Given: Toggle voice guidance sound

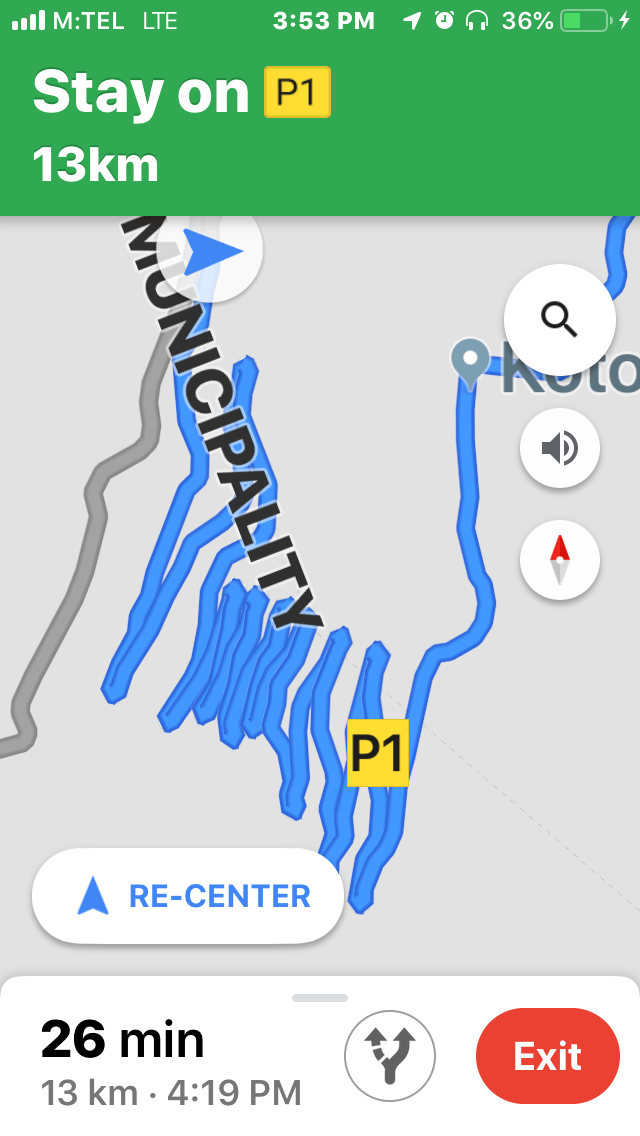Looking at the screenshot, I should pos(559,448).
